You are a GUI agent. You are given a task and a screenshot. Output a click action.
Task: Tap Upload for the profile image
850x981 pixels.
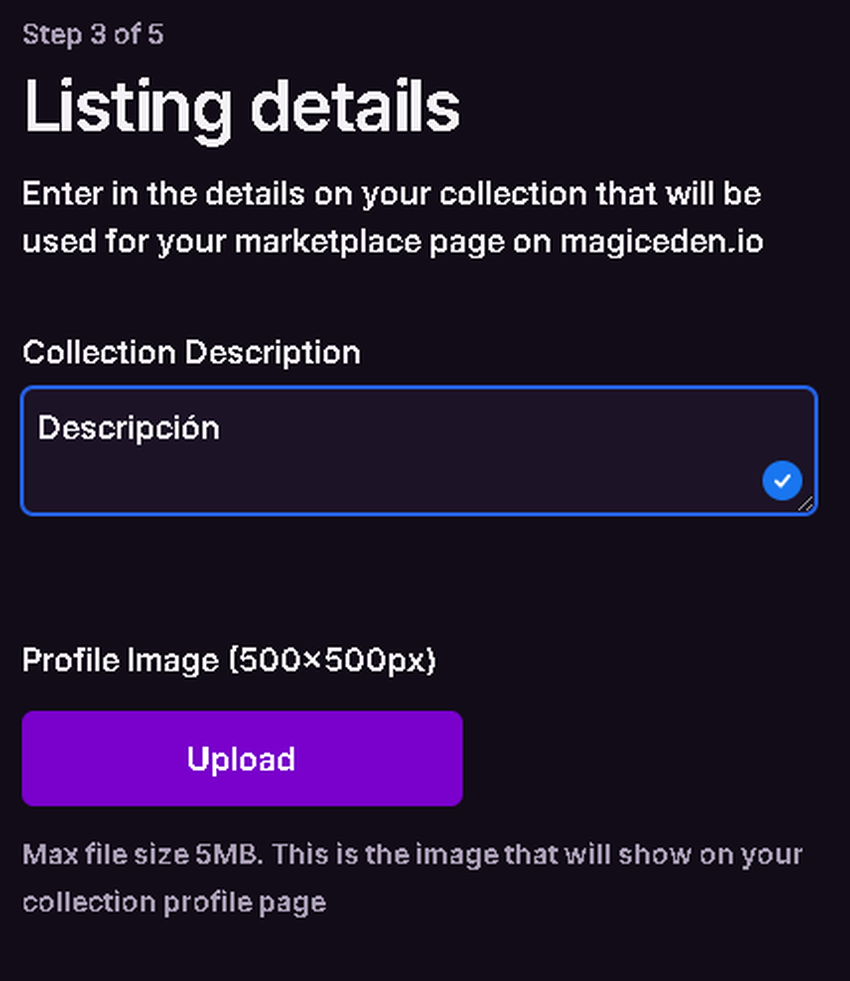coord(242,759)
